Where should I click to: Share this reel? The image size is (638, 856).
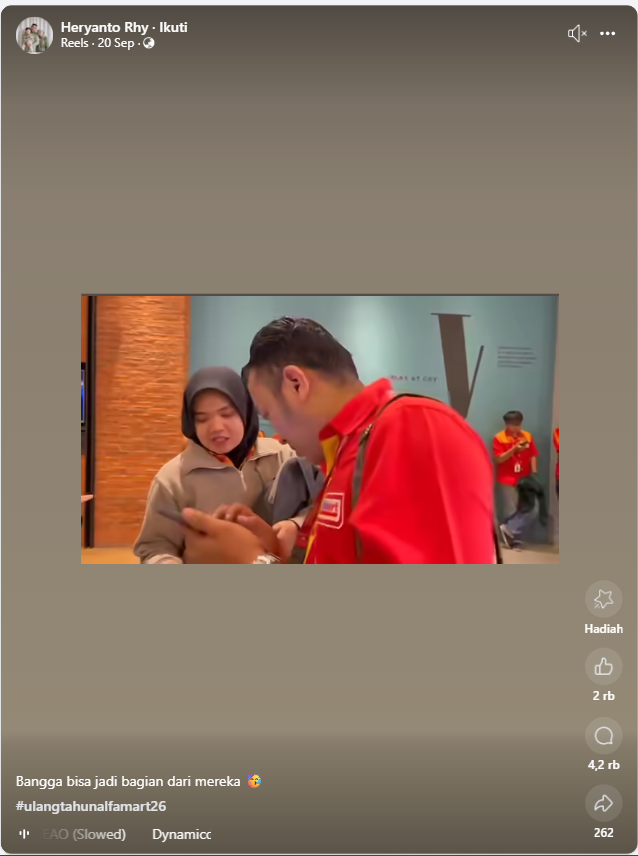pos(603,803)
